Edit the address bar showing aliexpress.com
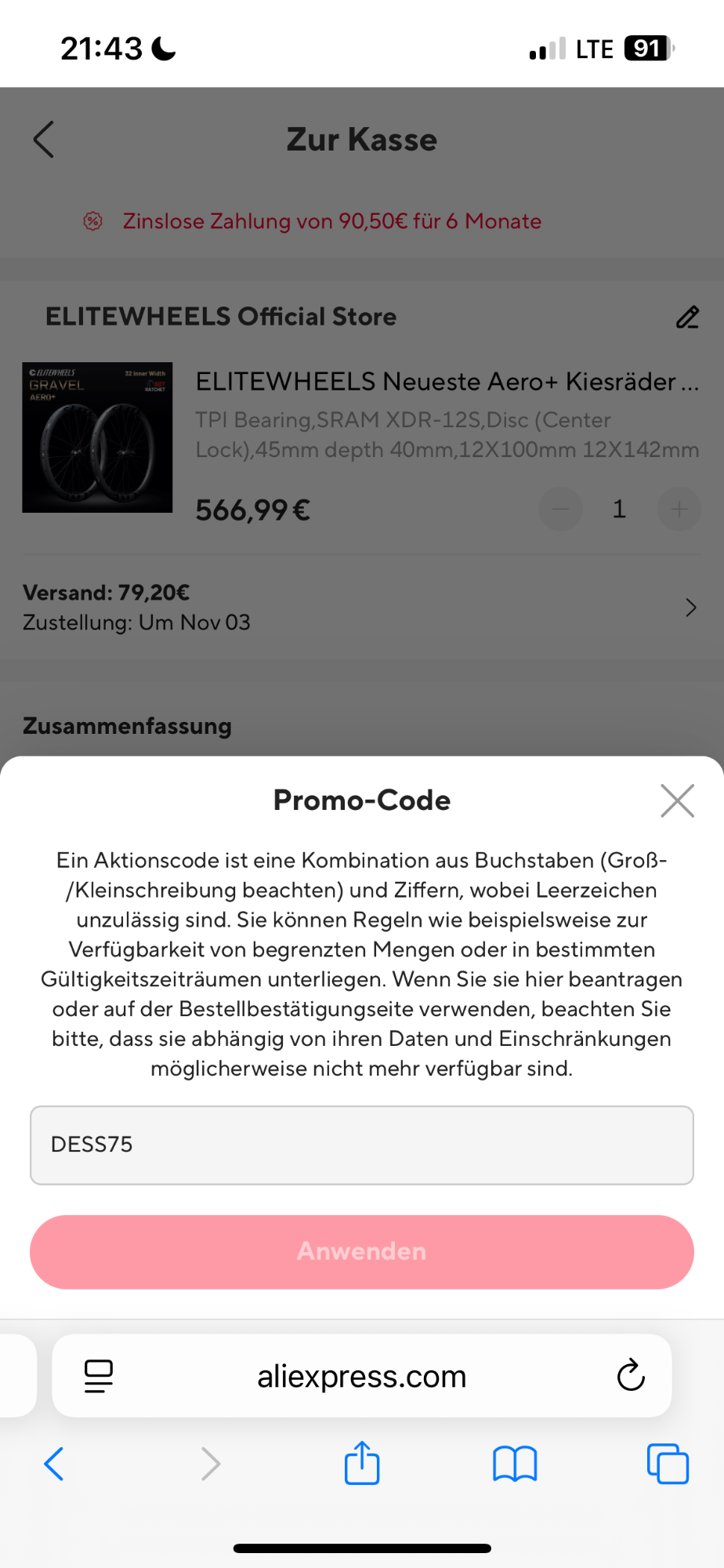Screen dimensions: 724x1568 (361, 1376)
